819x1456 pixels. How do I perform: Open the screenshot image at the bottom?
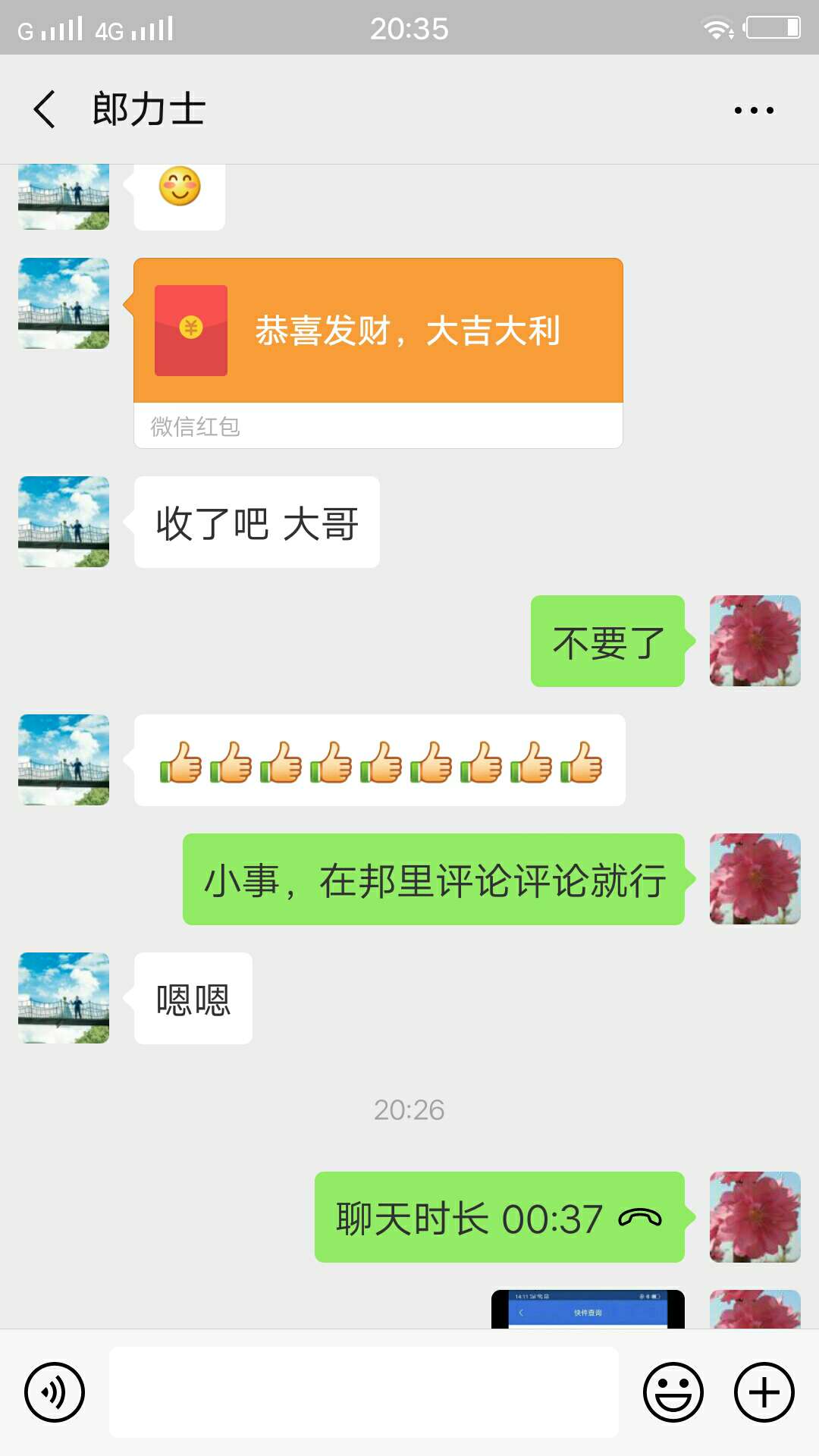point(588,1309)
